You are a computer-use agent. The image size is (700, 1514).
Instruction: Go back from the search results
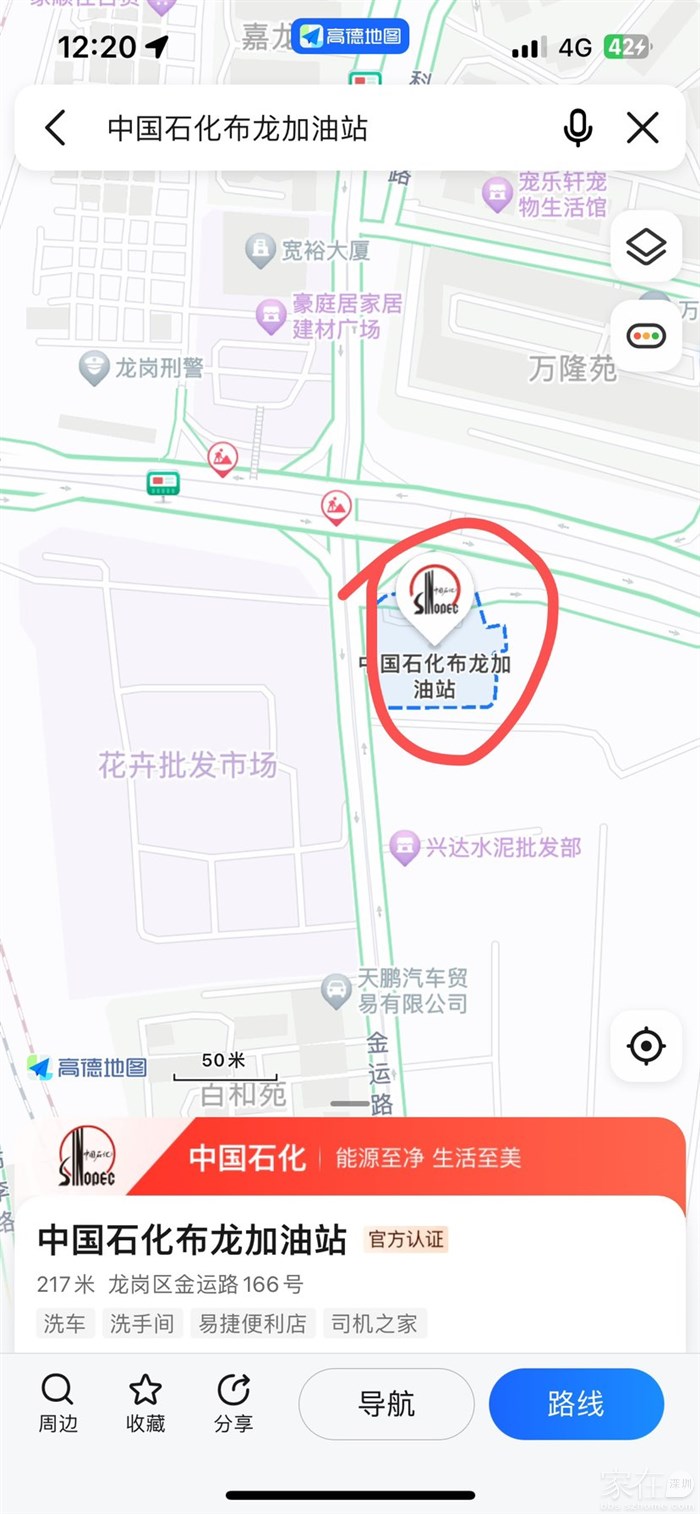tap(56, 128)
